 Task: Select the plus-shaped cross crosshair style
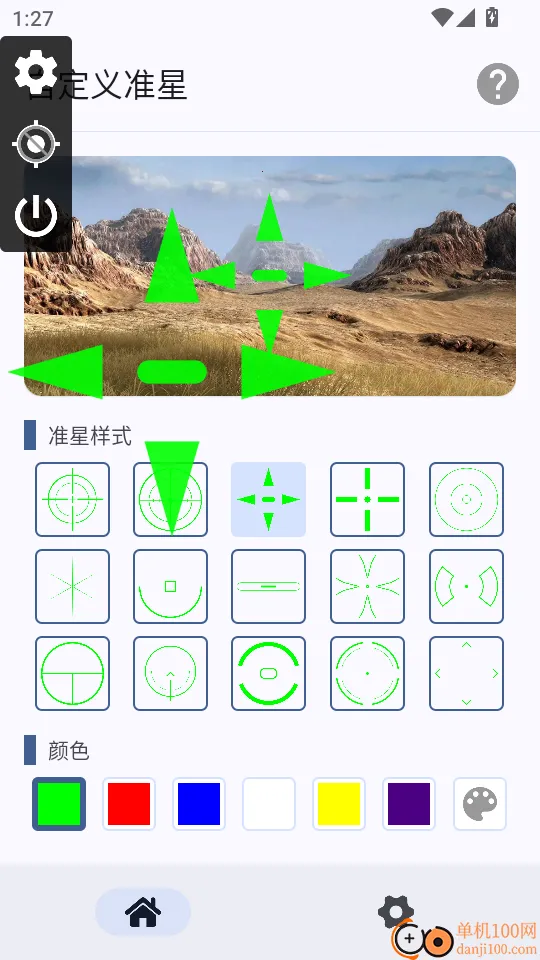tap(367, 500)
